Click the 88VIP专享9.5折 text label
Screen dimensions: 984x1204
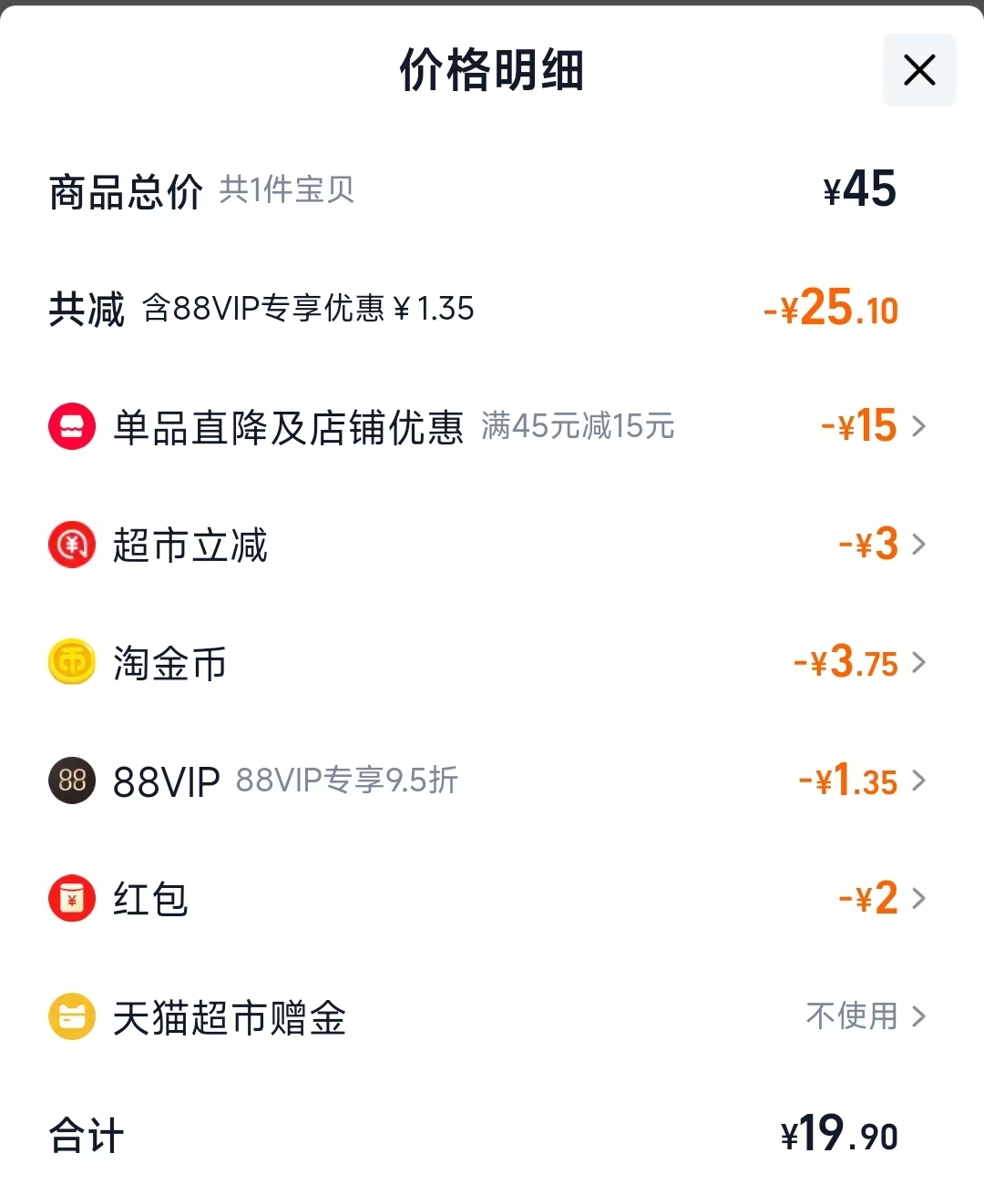point(348,781)
